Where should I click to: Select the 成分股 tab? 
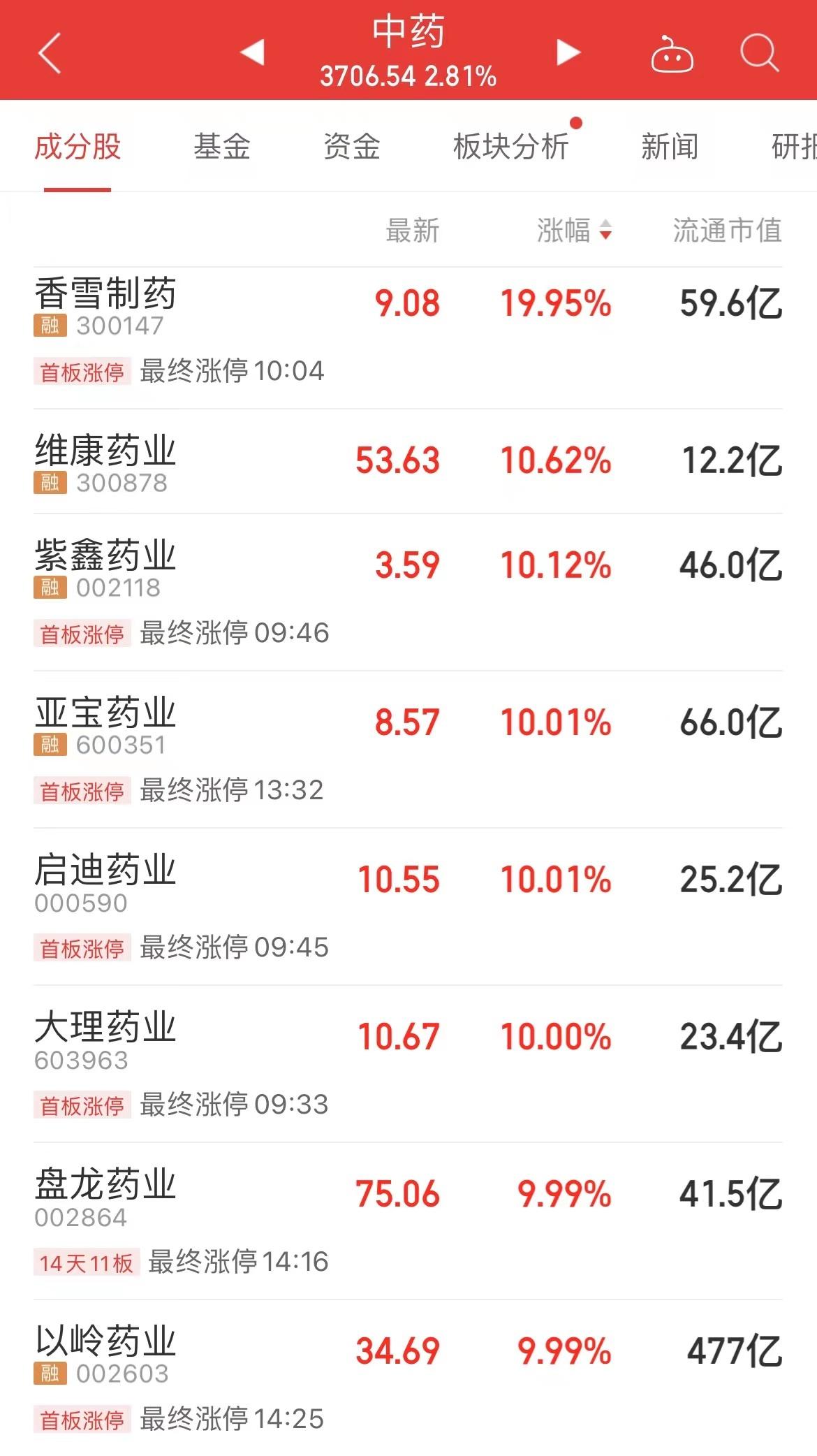(x=78, y=147)
